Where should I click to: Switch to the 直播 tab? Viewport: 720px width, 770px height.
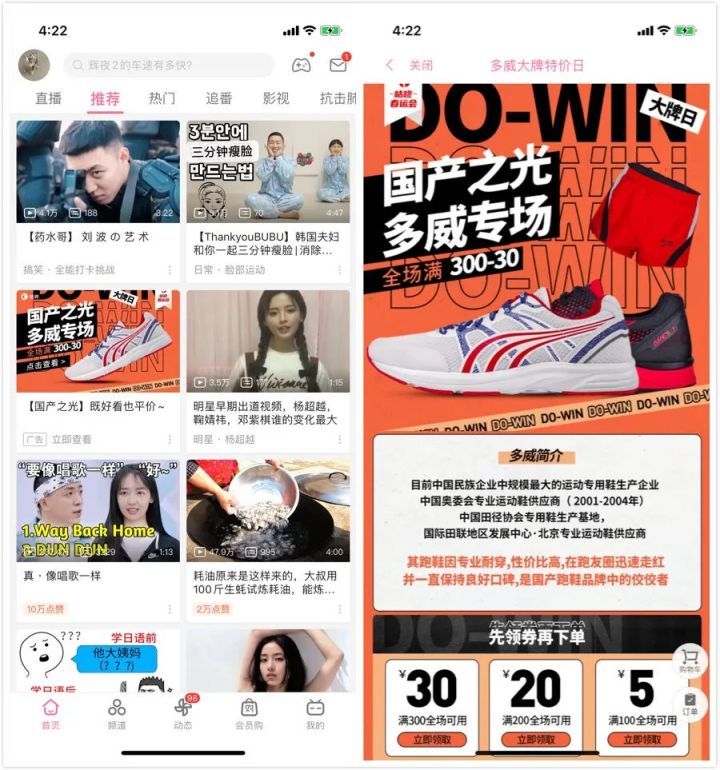coord(48,98)
